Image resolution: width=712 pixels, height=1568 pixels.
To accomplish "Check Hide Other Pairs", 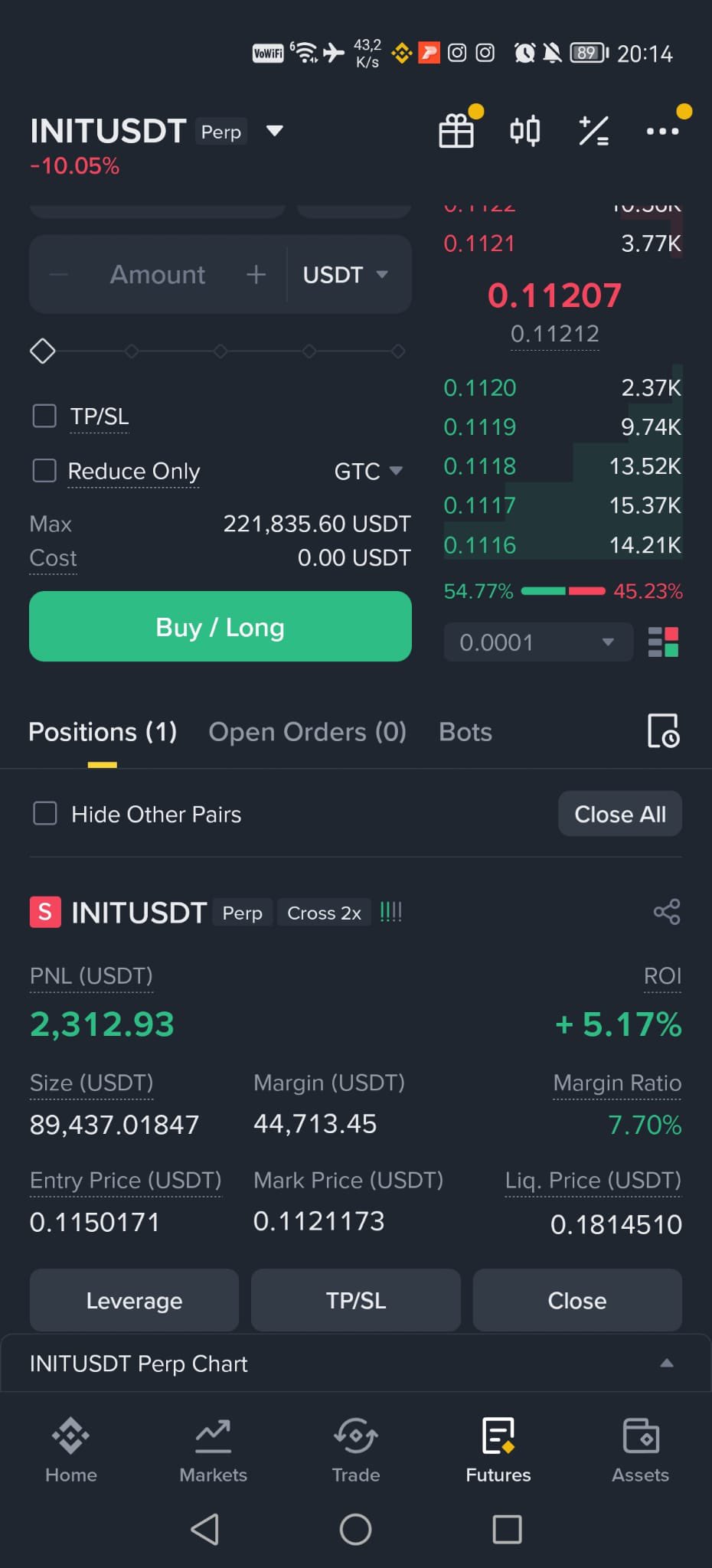I will pyautogui.click(x=45, y=814).
